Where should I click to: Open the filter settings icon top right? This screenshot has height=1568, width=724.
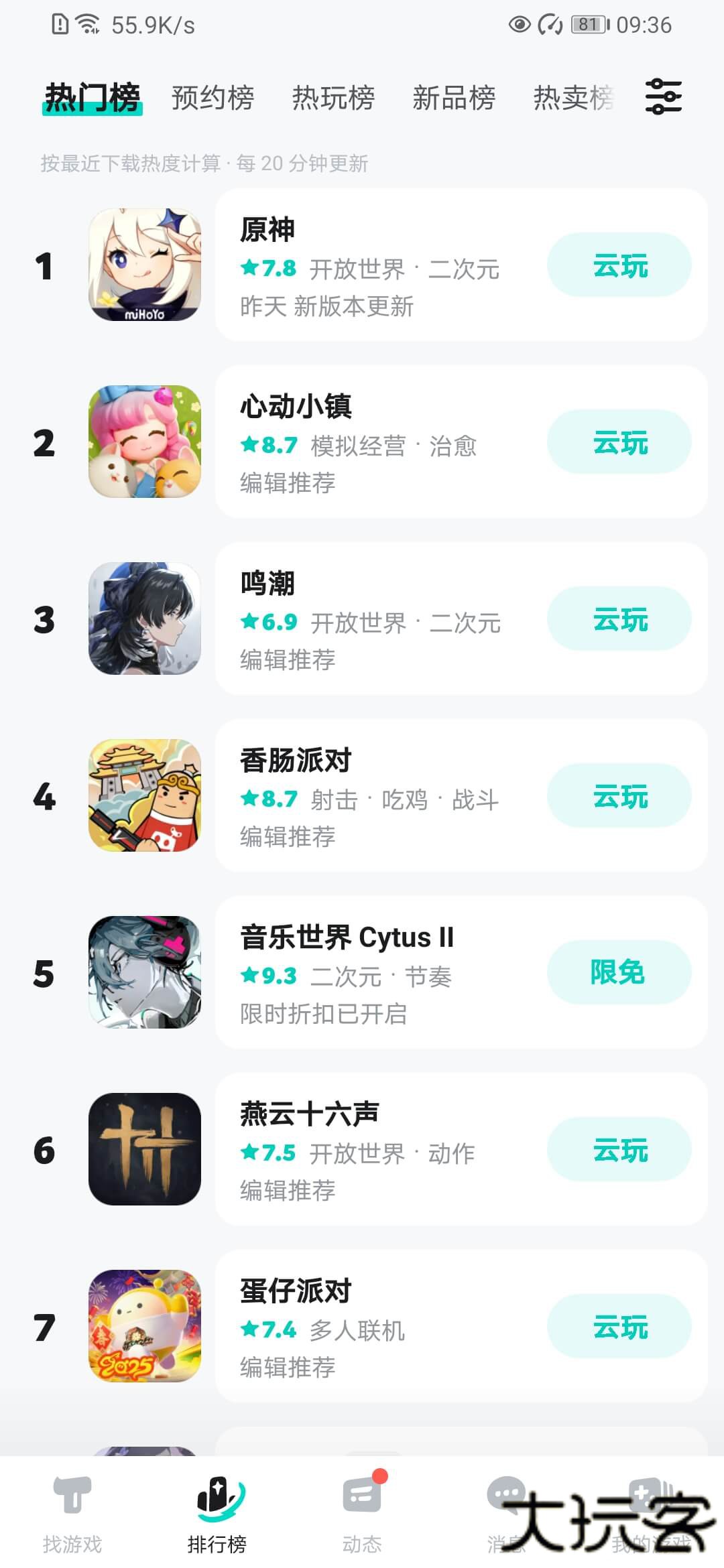[662, 96]
